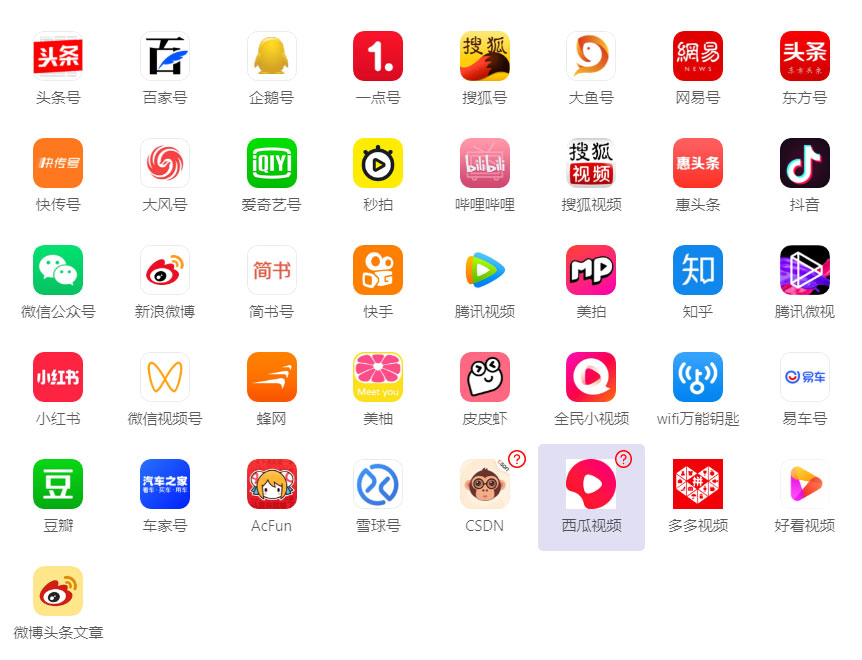Open help icon on CSDN tile
The width and height of the screenshot is (862, 660).
click(517, 459)
